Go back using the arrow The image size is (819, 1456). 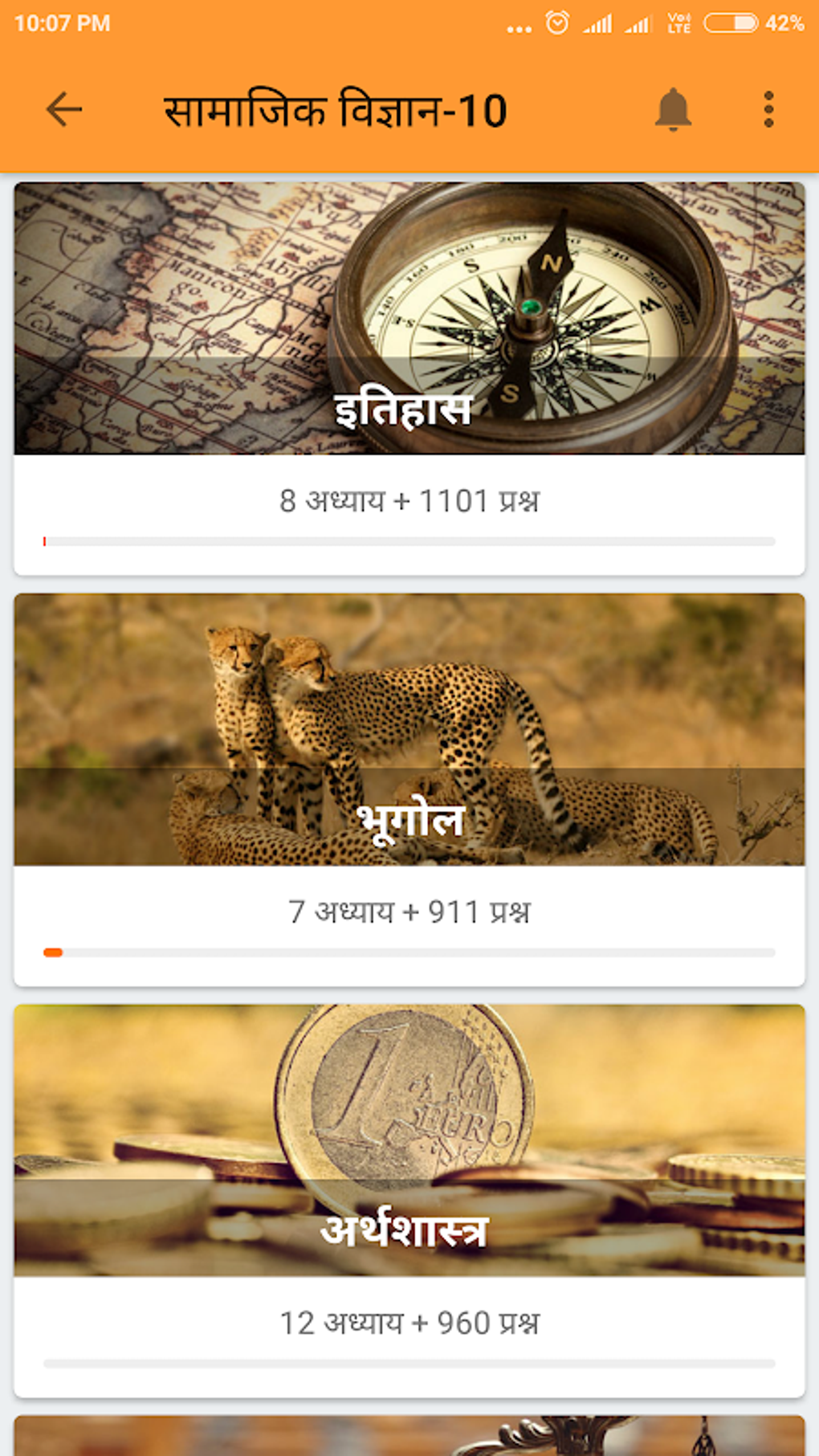[x=64, y=109]
